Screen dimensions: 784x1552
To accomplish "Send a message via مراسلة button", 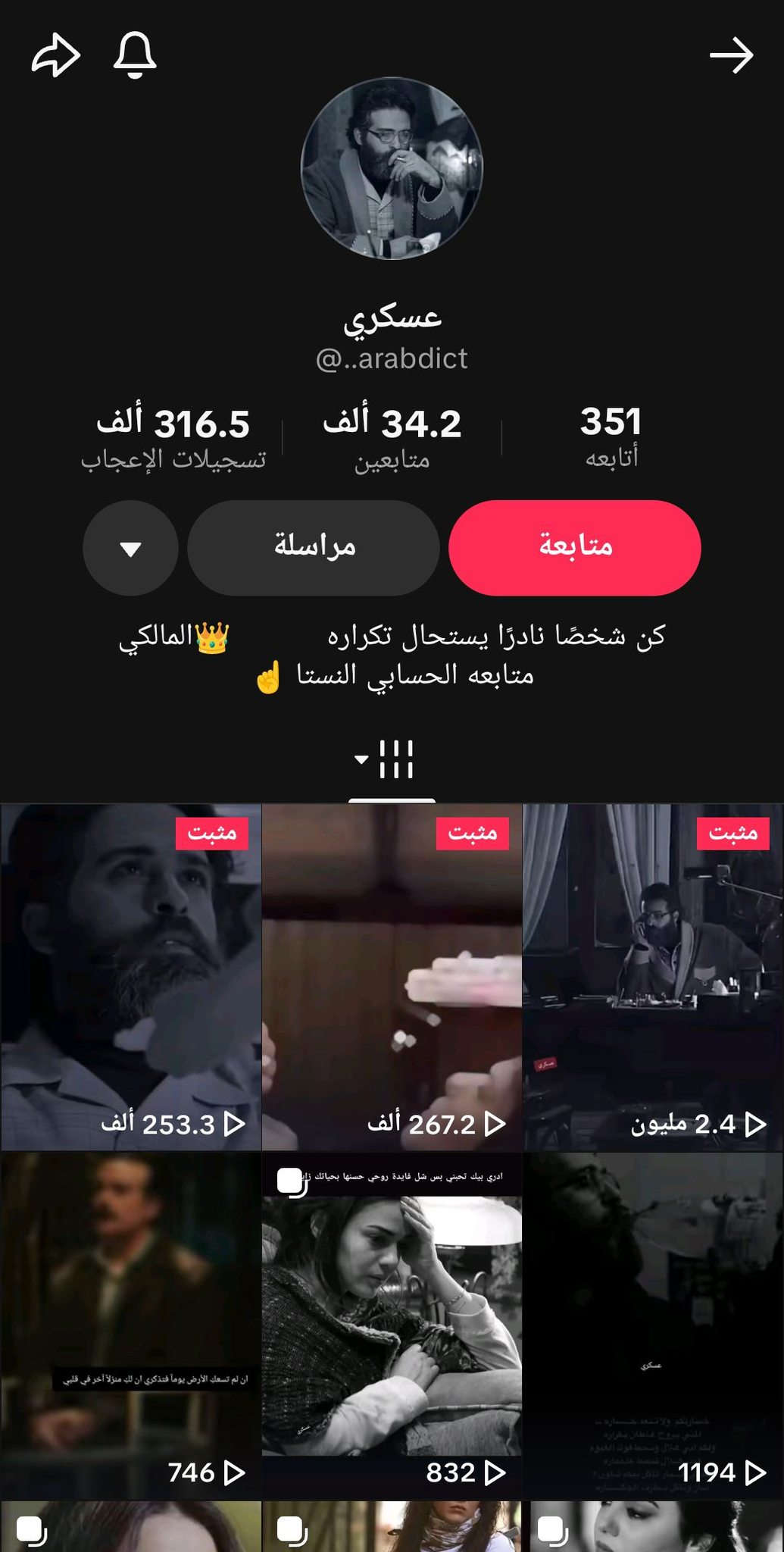I will 314,547.
